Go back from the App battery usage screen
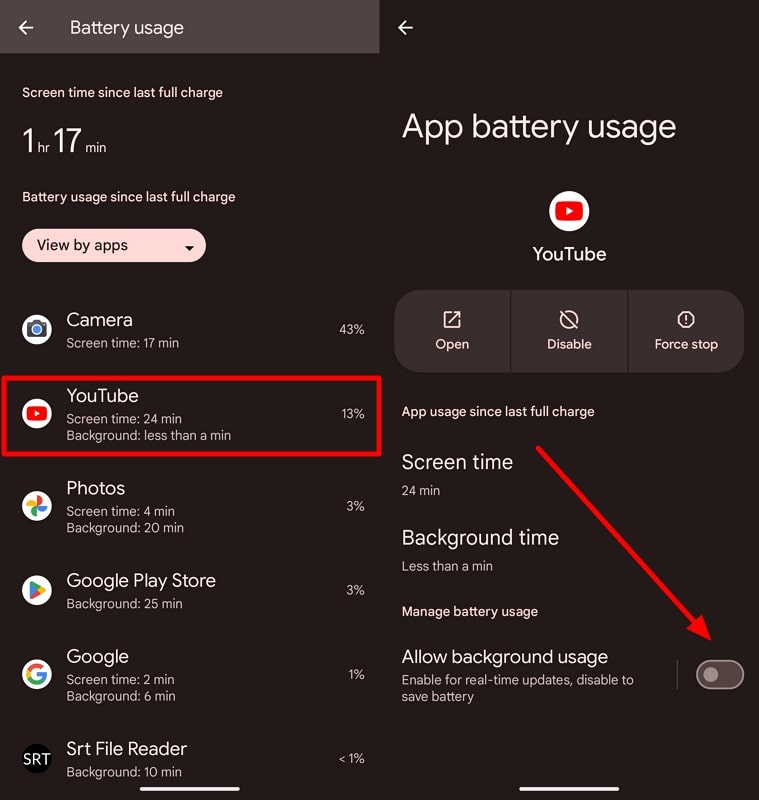This screenshot has width=759, height=800. coord(405,28)
